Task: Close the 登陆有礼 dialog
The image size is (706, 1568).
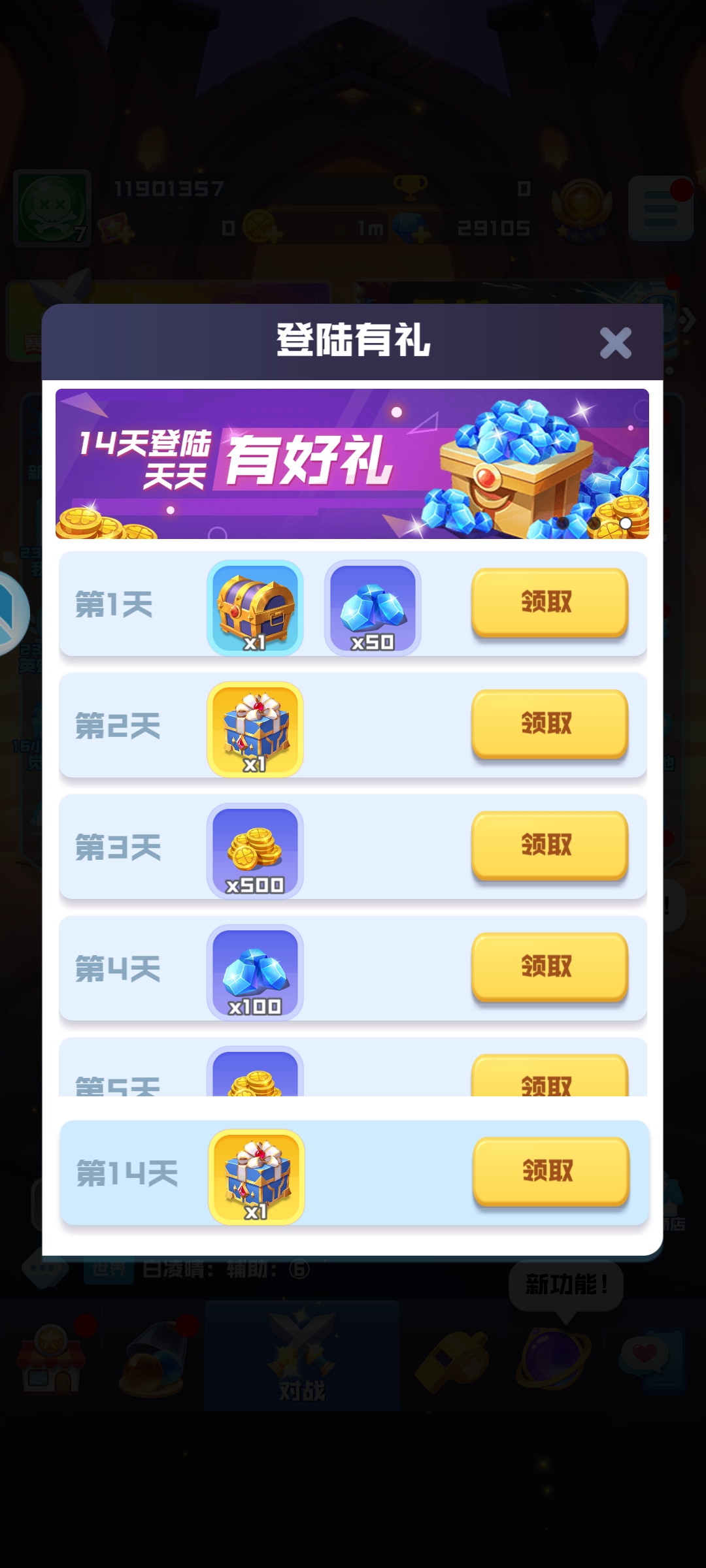Action: pyautogui.click(x=615, y=343)
